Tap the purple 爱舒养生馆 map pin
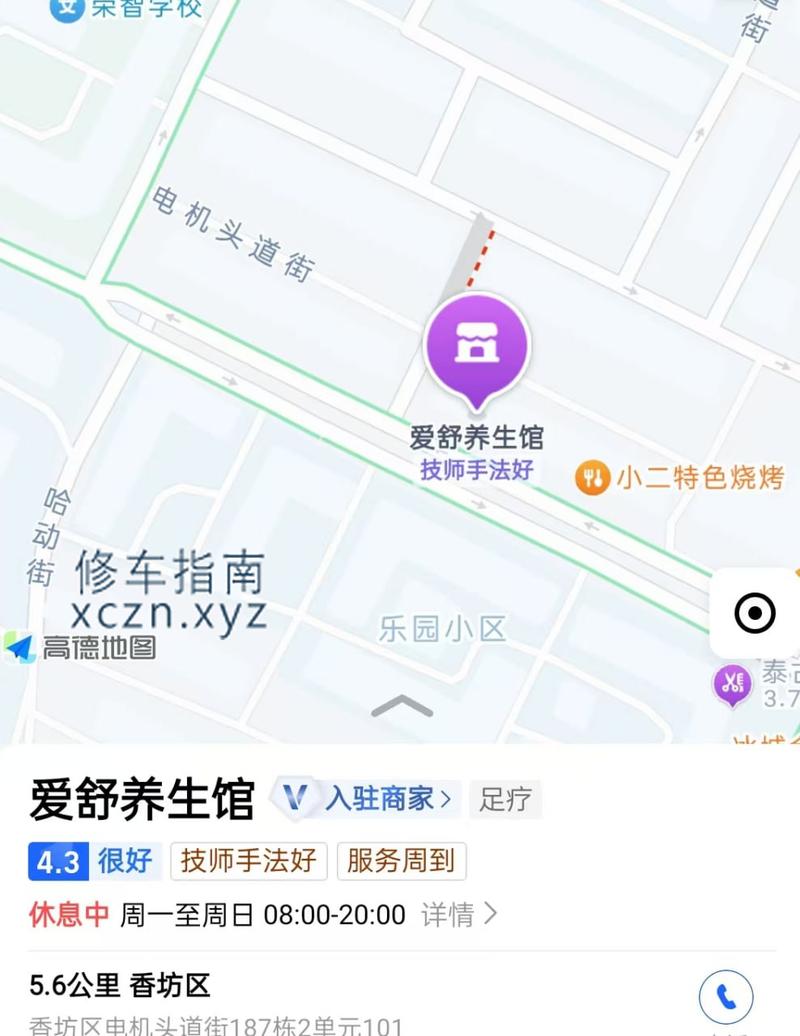The width and height of the screenshot is (800, 1036). 478,345
